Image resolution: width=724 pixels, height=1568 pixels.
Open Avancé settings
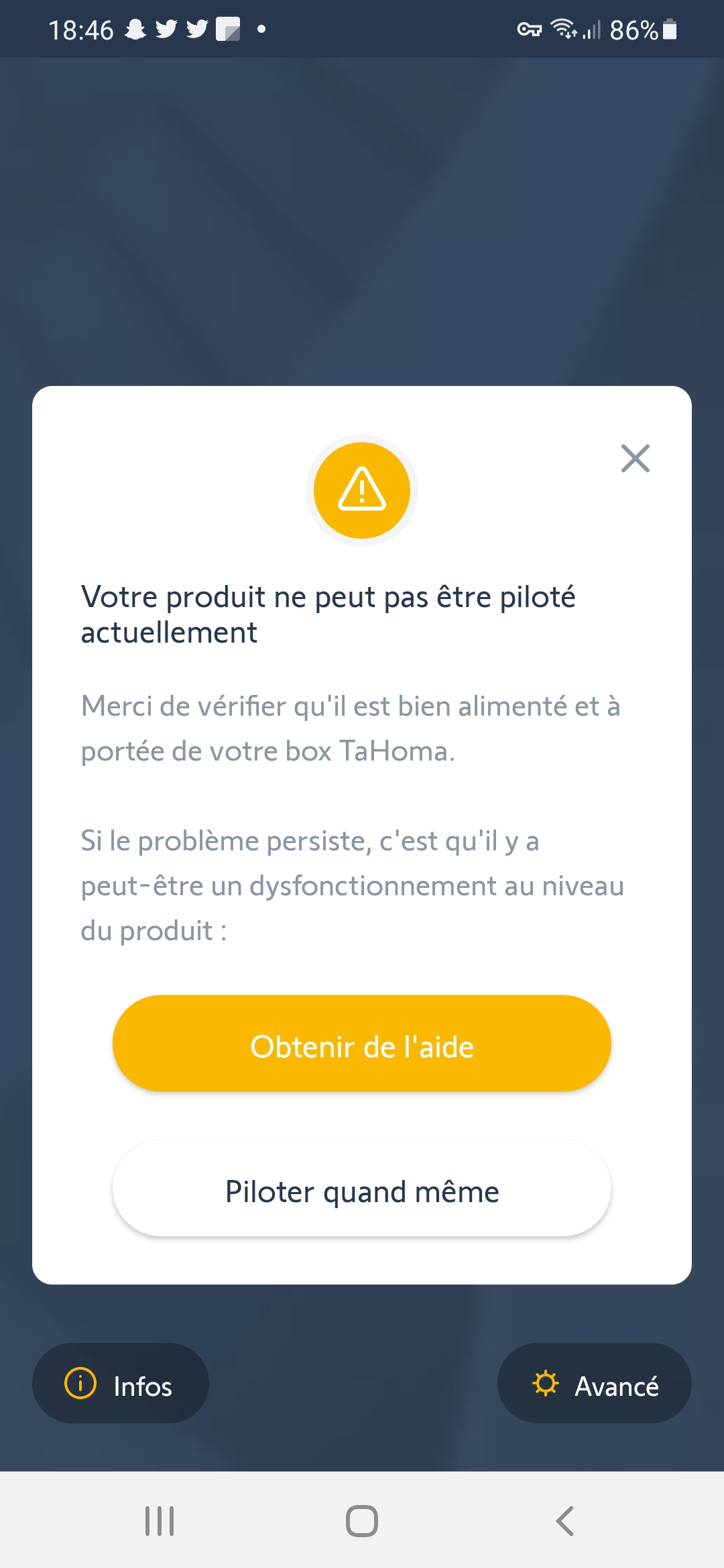pos(594,1383)
